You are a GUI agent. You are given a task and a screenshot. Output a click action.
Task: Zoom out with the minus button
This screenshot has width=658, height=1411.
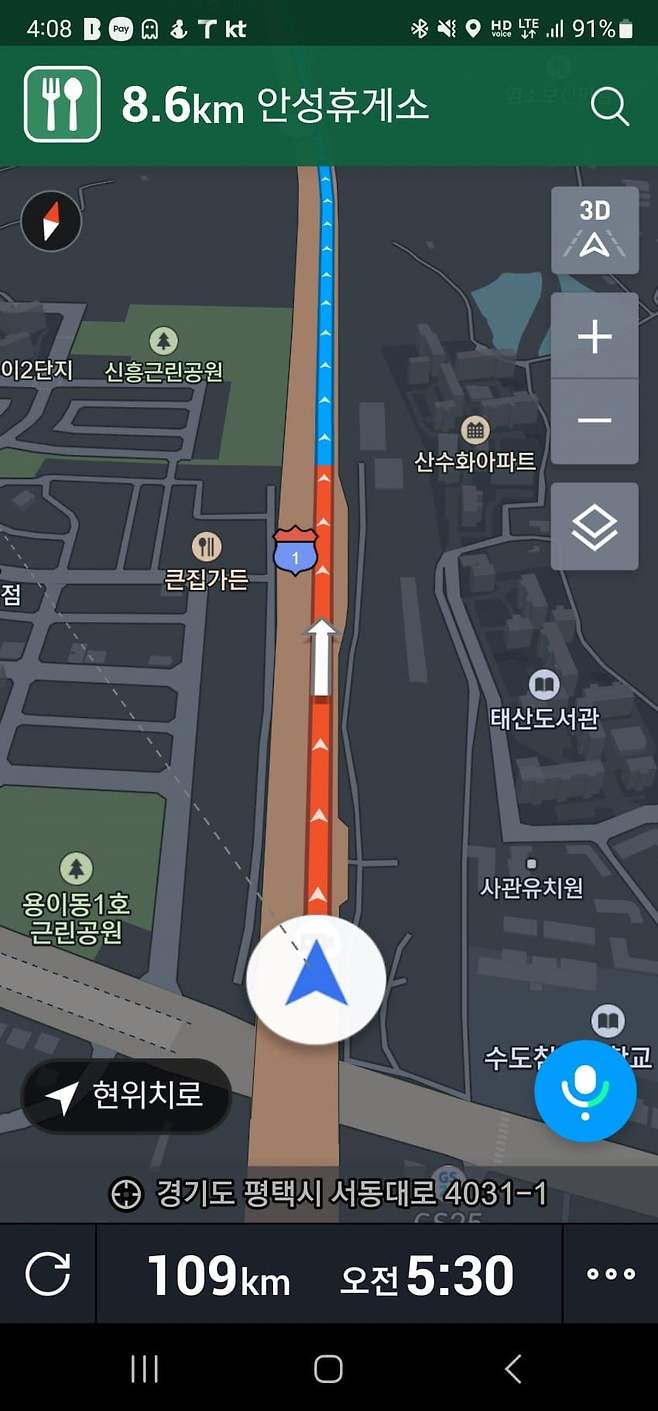click(594, 421)
